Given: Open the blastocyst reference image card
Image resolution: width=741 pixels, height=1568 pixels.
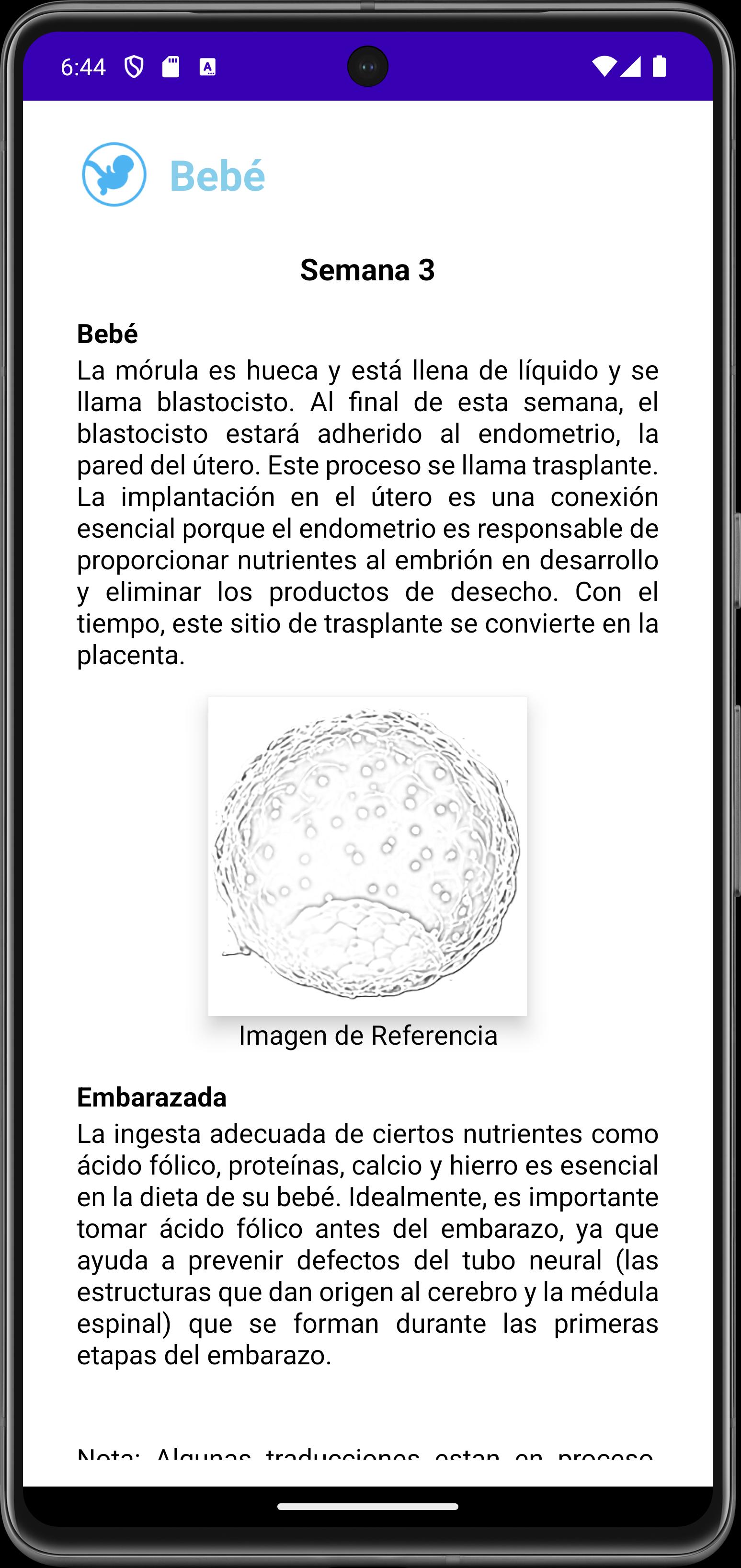Looking at the screenshot, I should pyautogui.click(x=367, y=856).
